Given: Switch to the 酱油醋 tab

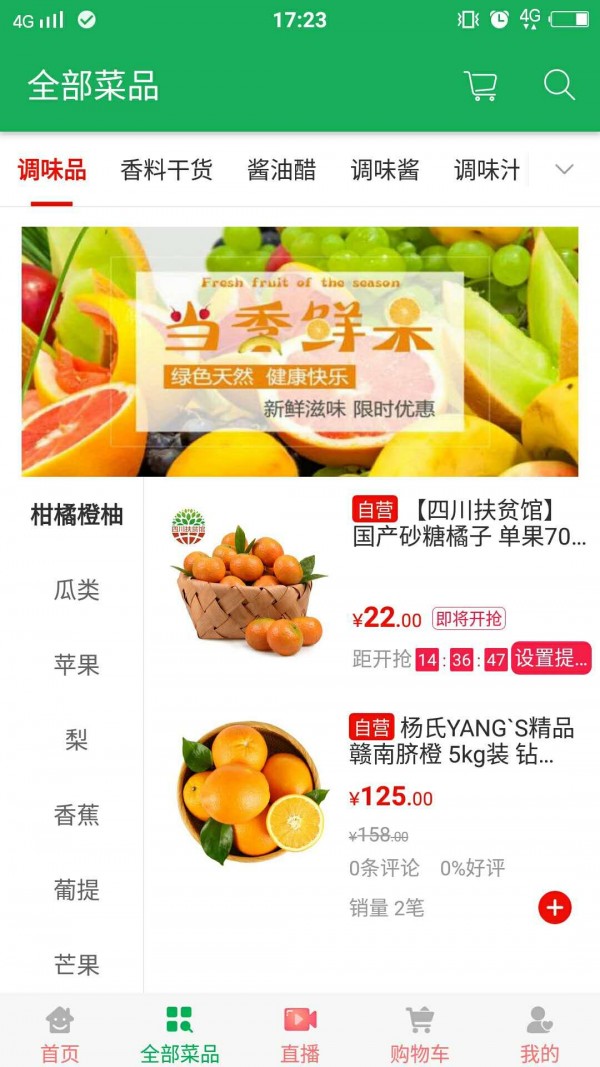Looking at the screenshot, I should [x=281, y=170].
